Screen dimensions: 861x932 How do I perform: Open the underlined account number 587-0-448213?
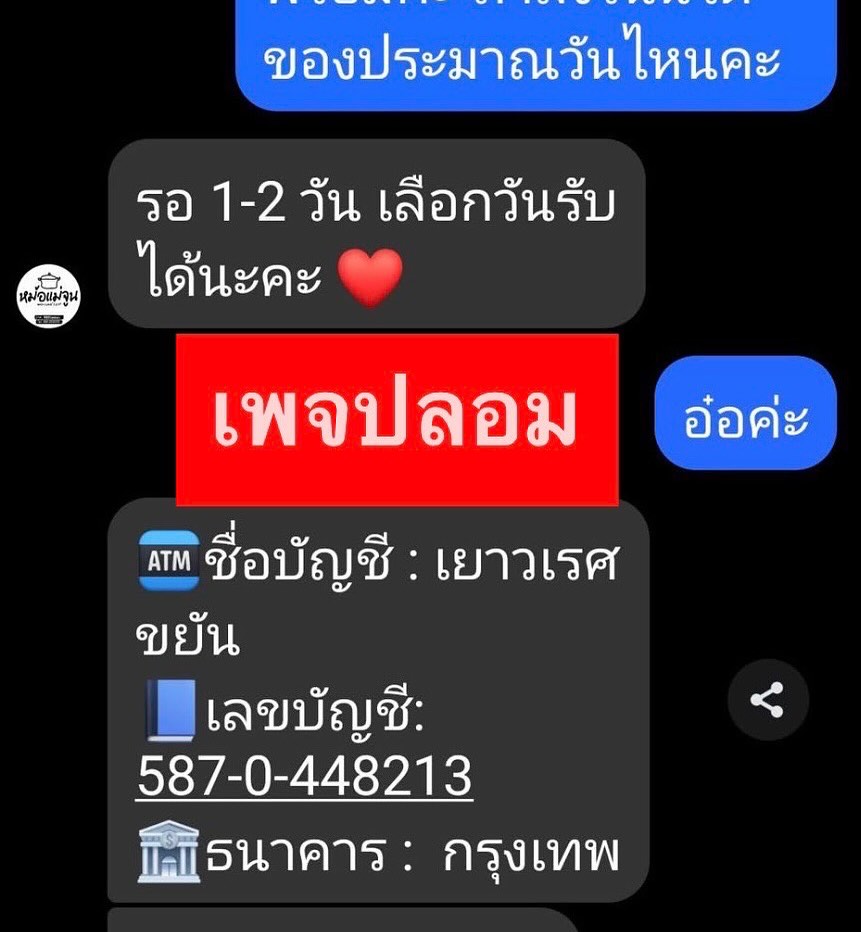pyautogui.click(x=304, y=776)
